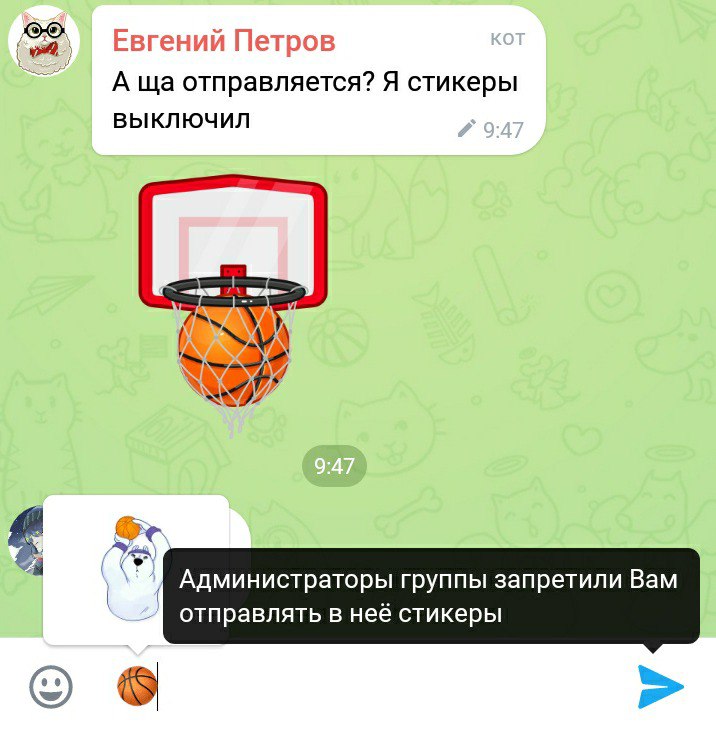Open the emoji picker
The image size is (716, 736).
point(51,687)
